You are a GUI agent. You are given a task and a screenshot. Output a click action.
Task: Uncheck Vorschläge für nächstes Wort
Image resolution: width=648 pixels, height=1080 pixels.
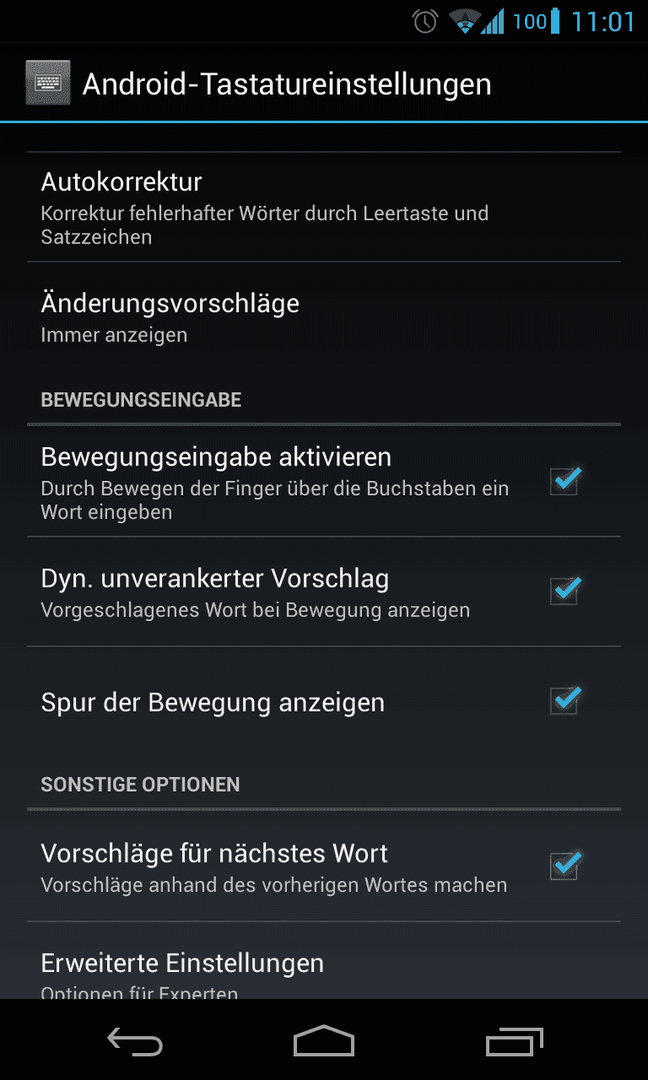click(564, 866)
